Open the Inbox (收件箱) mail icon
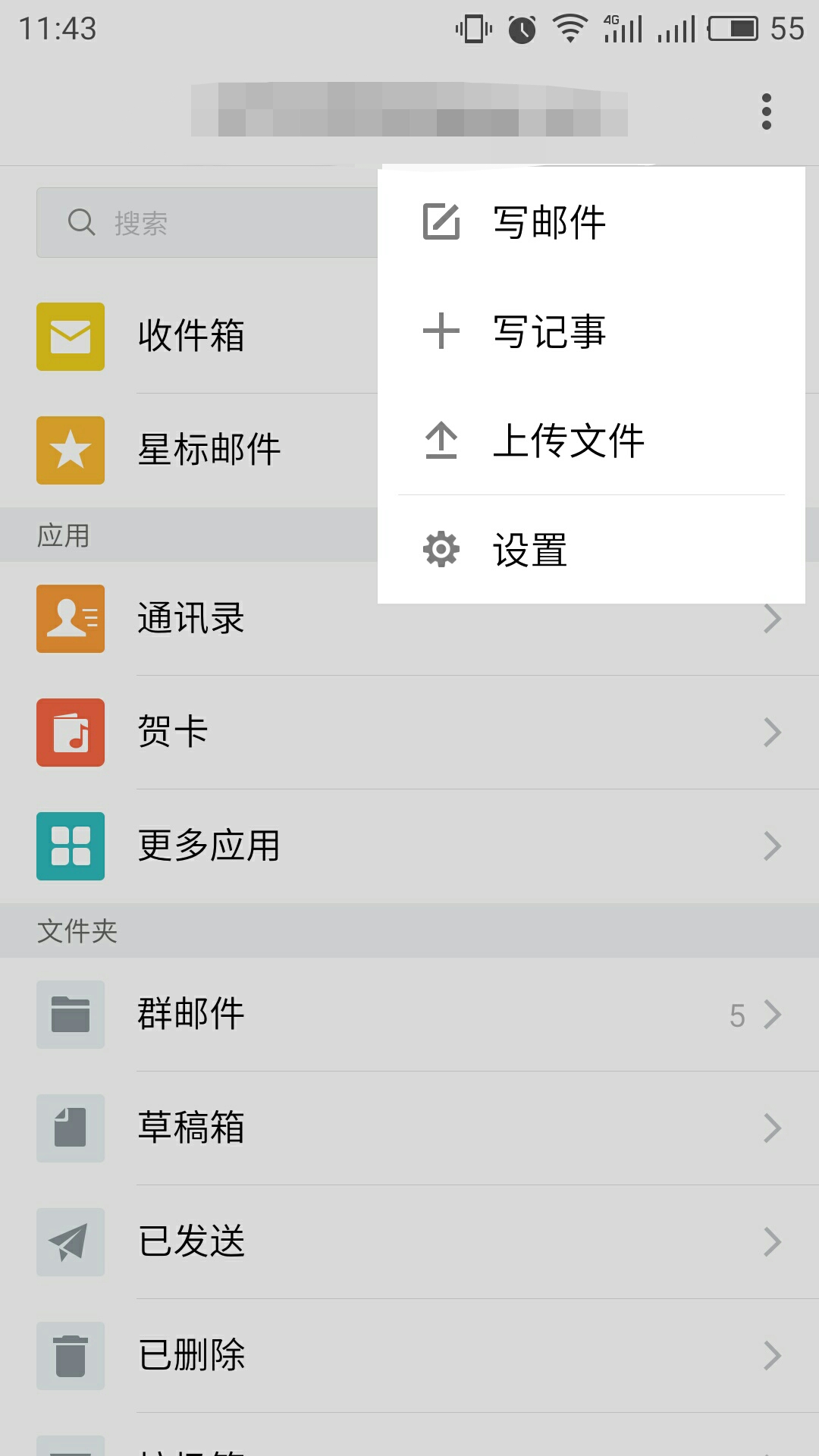 (x=70, y=337)
